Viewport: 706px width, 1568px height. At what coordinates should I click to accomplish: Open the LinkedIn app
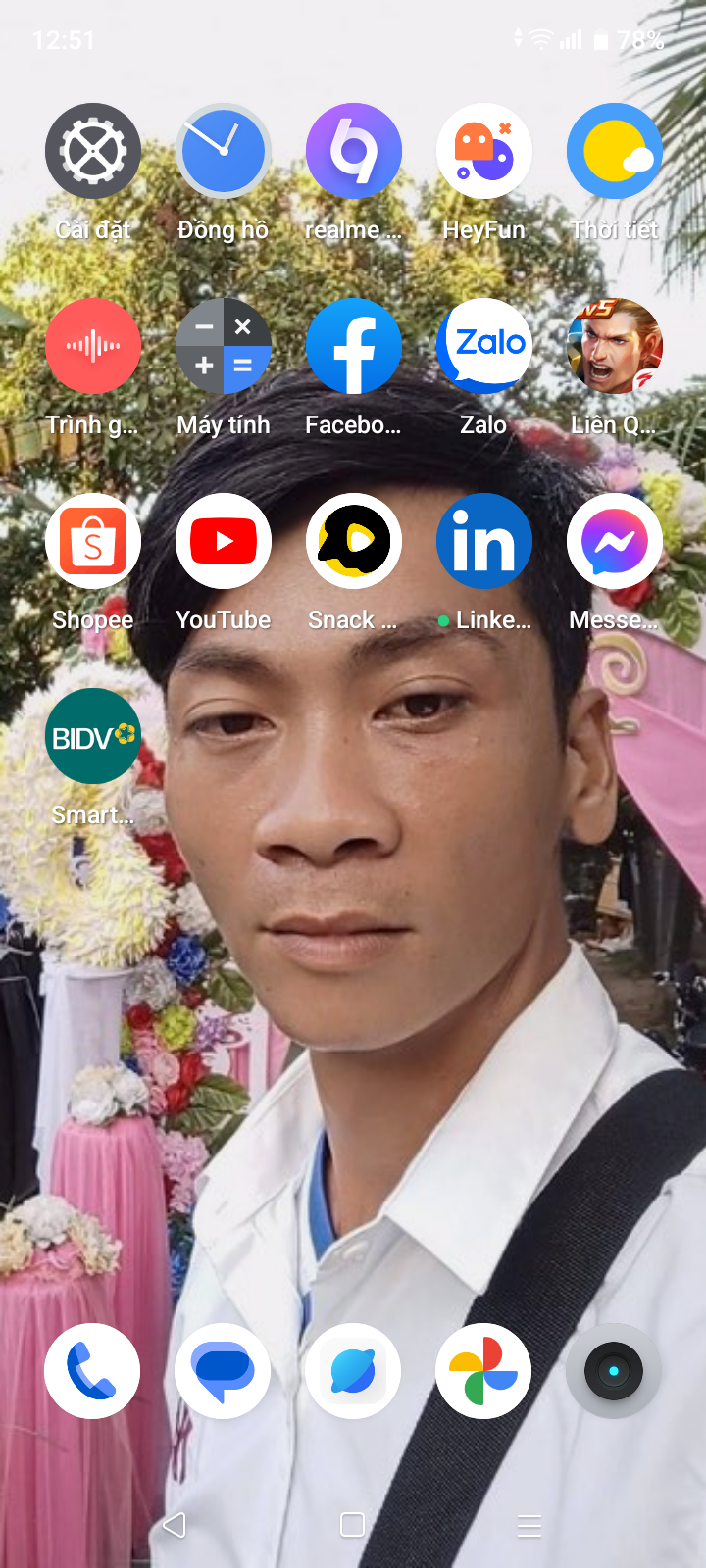(484, 541)
